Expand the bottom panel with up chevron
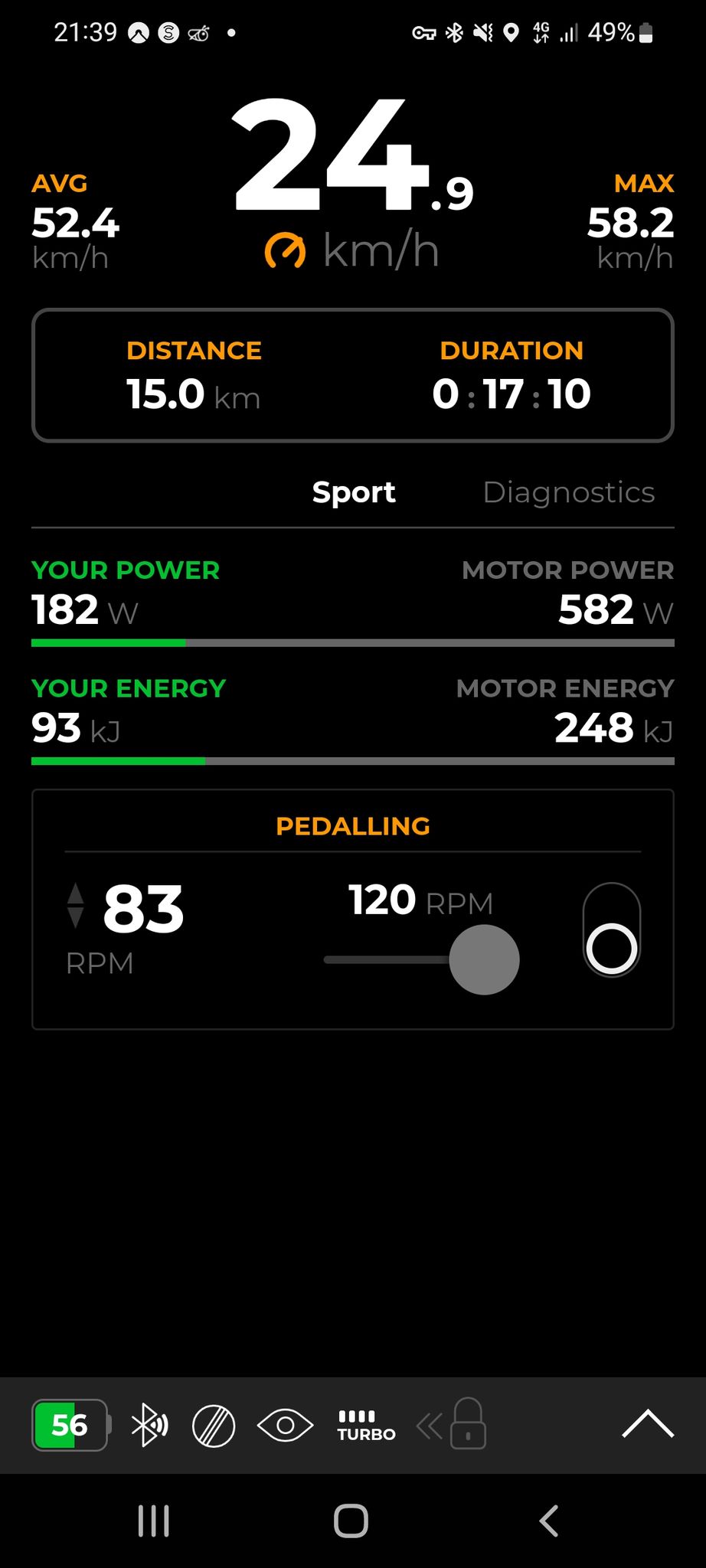706x1568 pixels. tap(648, 1424)
